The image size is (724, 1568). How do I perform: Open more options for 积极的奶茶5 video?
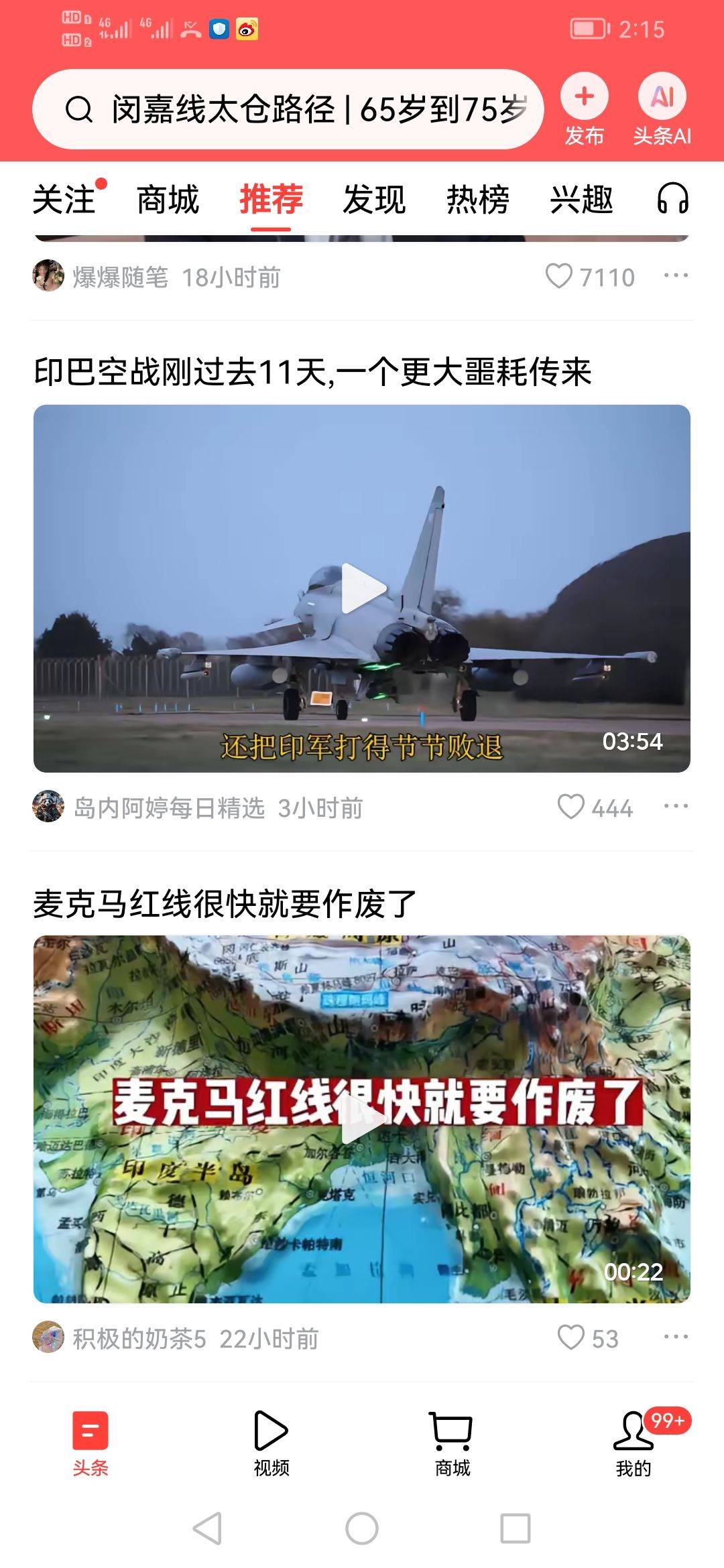(675, 1337)
